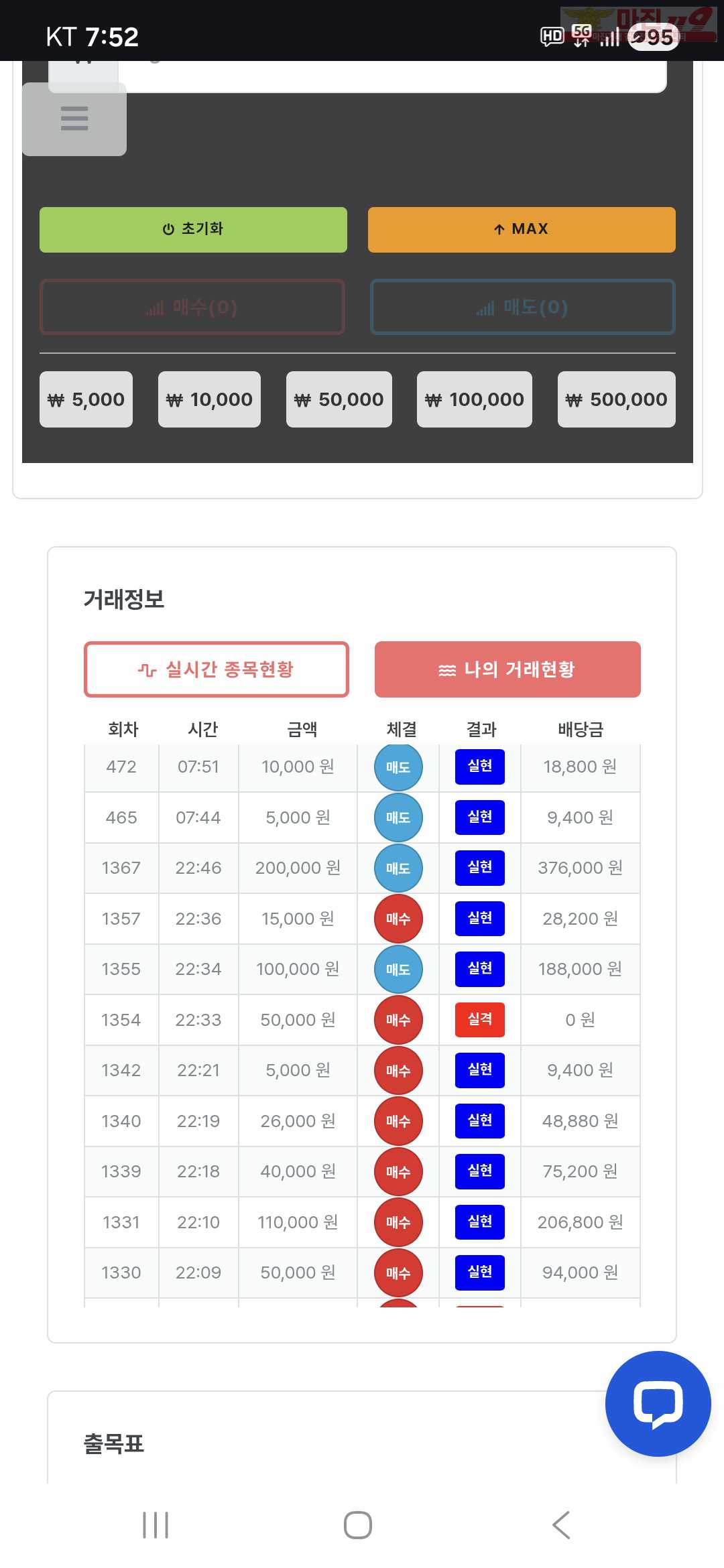This screenshot has height=1568, width=724.
Task: Select the ₩10,000 amount chip
Action: (209, 399)
